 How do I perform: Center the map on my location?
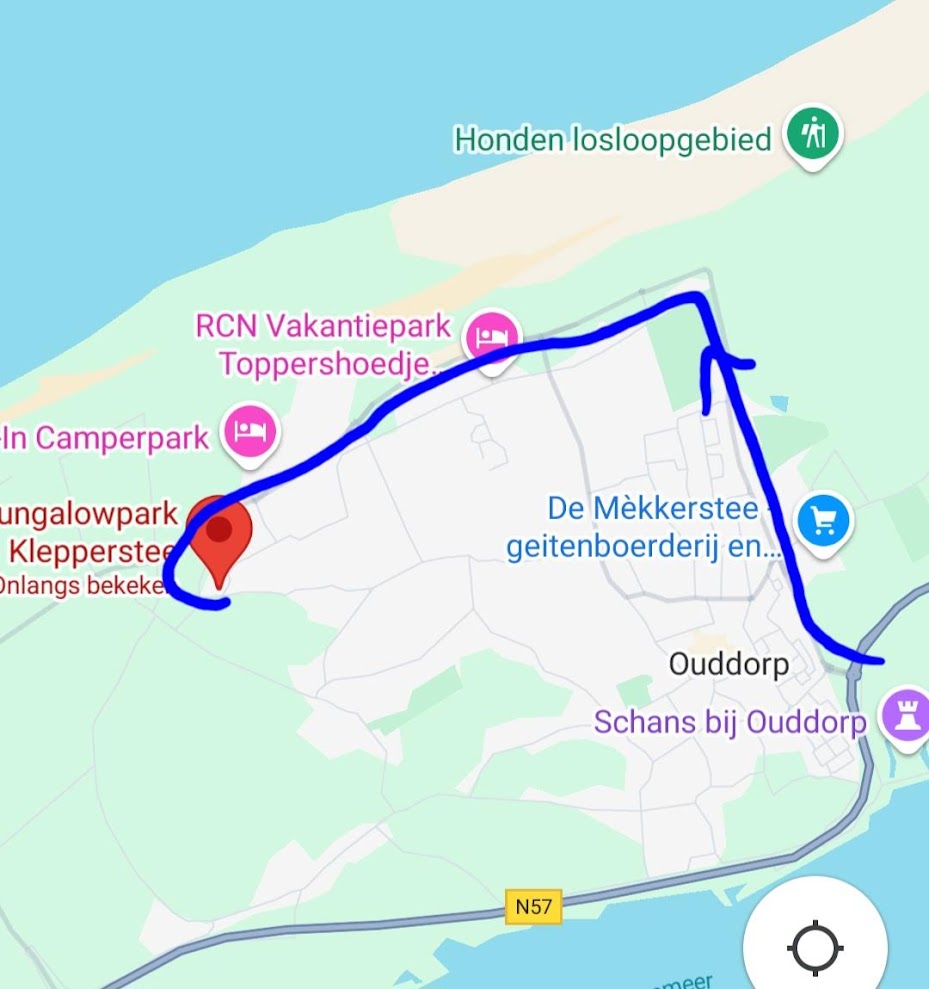click(x=814, y=945)
